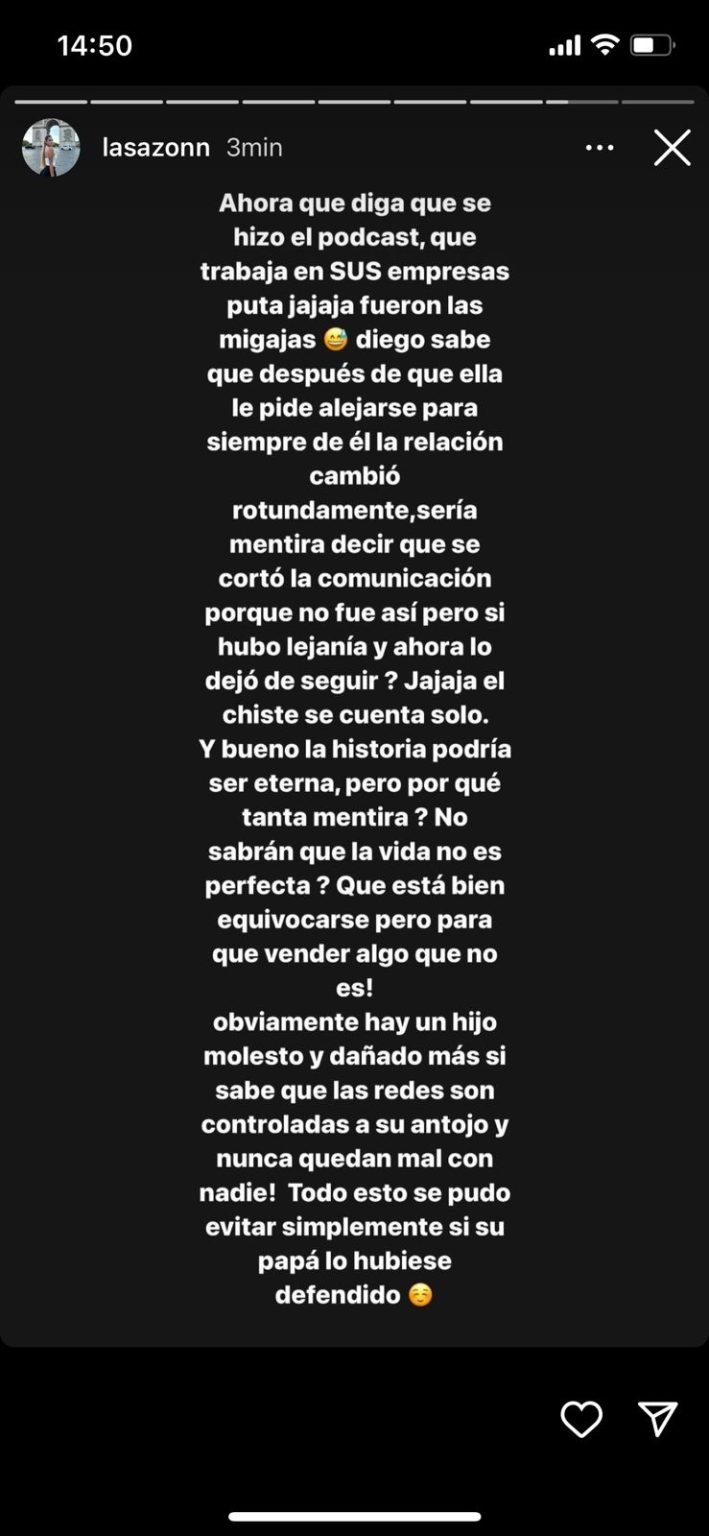Close the story viewer
This screenshot has height=1536, width=709.
tap(672, 148)
